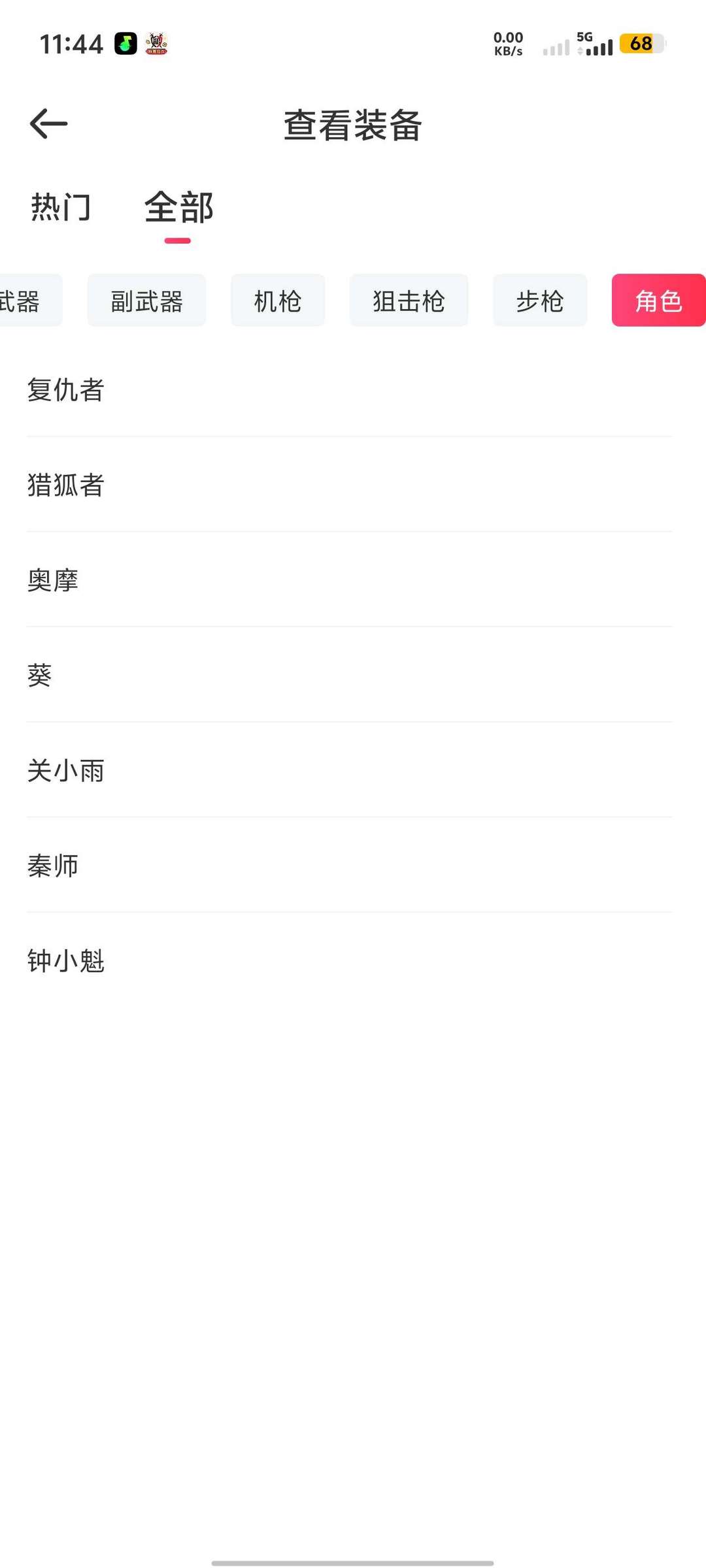The height and width of the screenshot is (1568, 706).
Task: Switch to the 全部 tab
Action: click(178, 208)
